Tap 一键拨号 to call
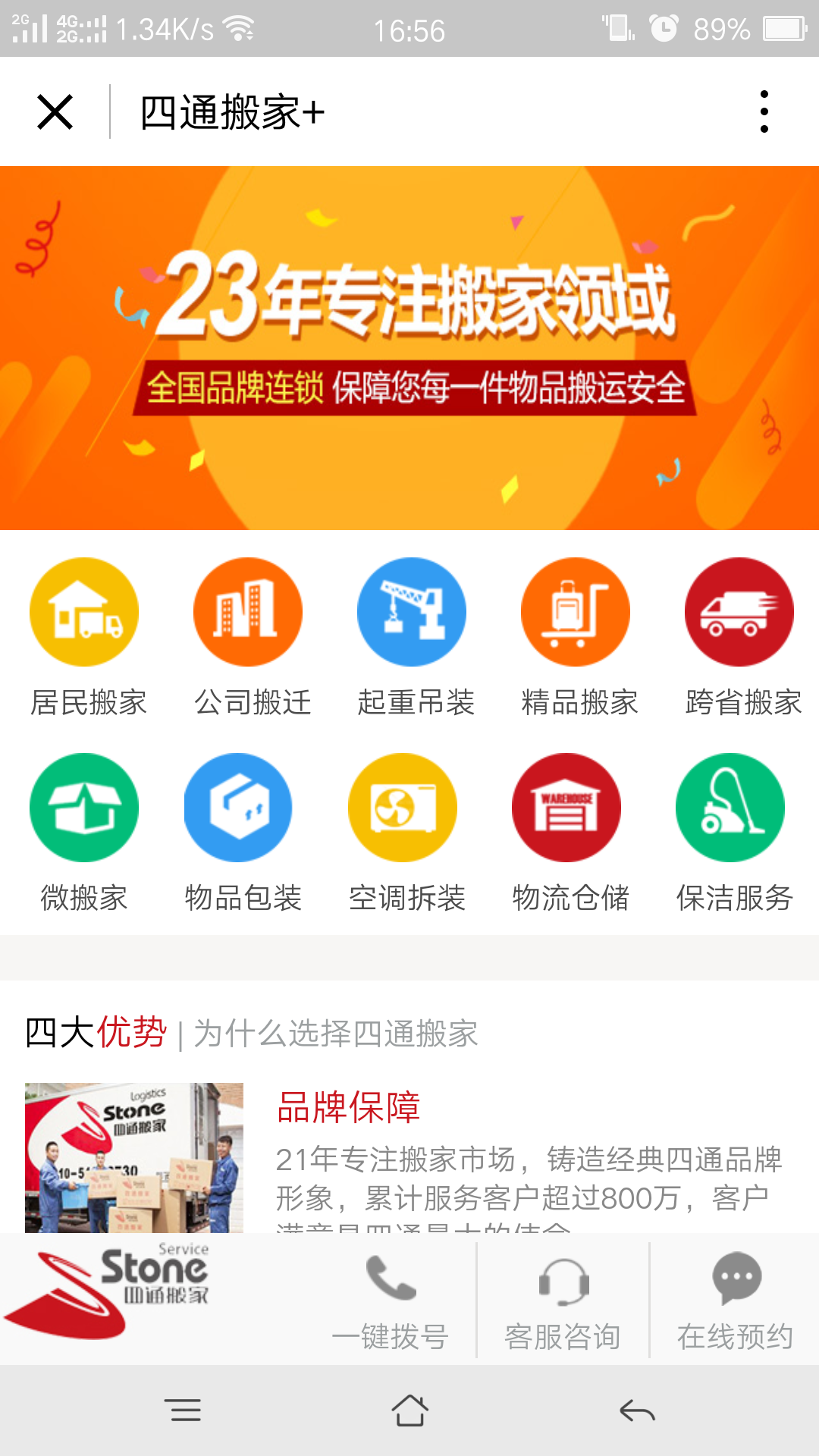 pos(390,1301)
